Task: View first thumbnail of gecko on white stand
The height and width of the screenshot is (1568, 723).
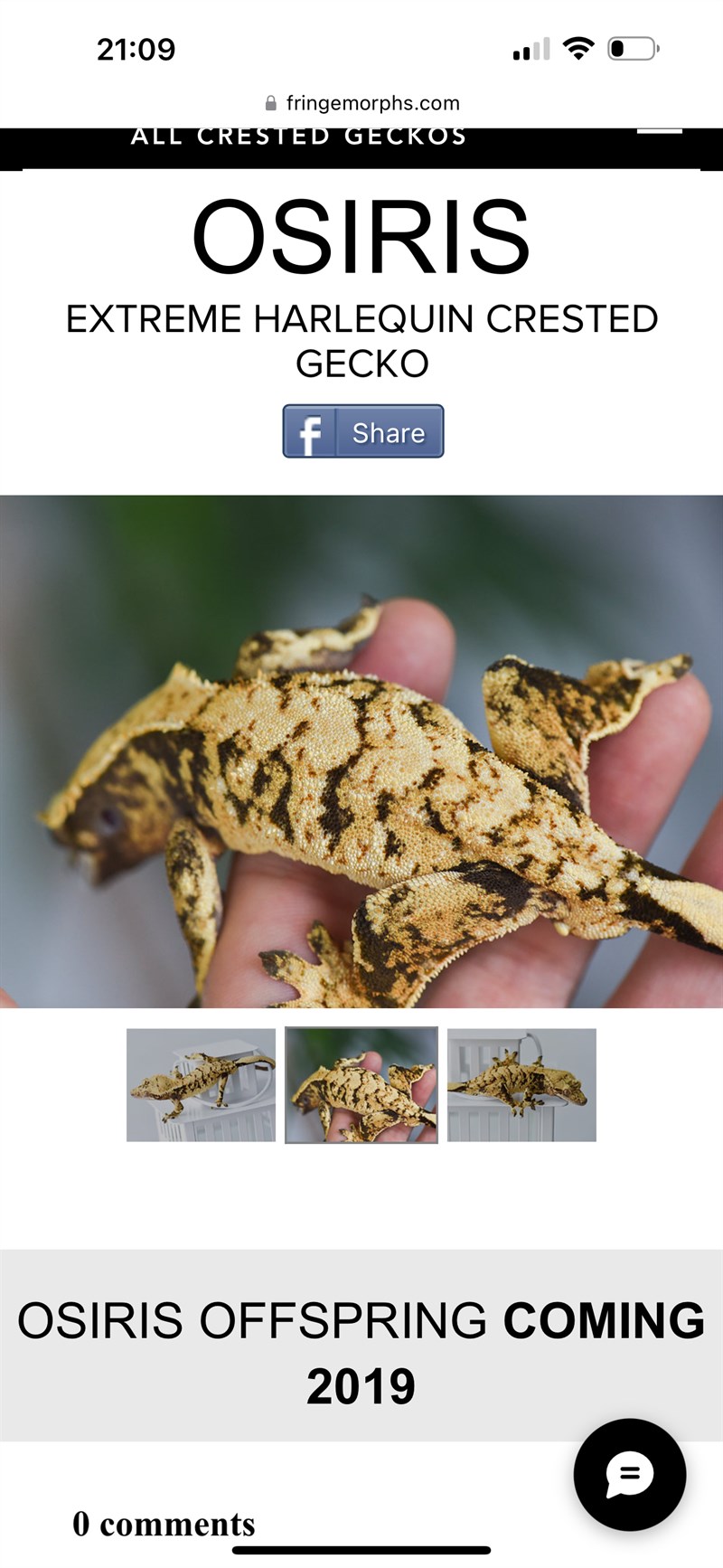Action: pos(201,1084)
